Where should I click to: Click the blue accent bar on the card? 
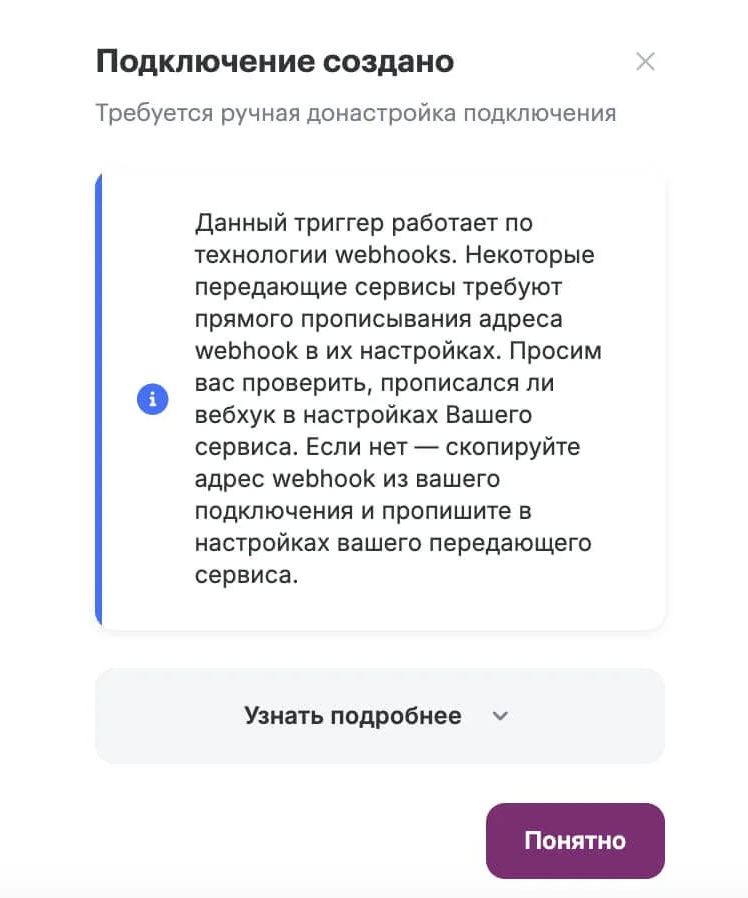click(98, 400)
